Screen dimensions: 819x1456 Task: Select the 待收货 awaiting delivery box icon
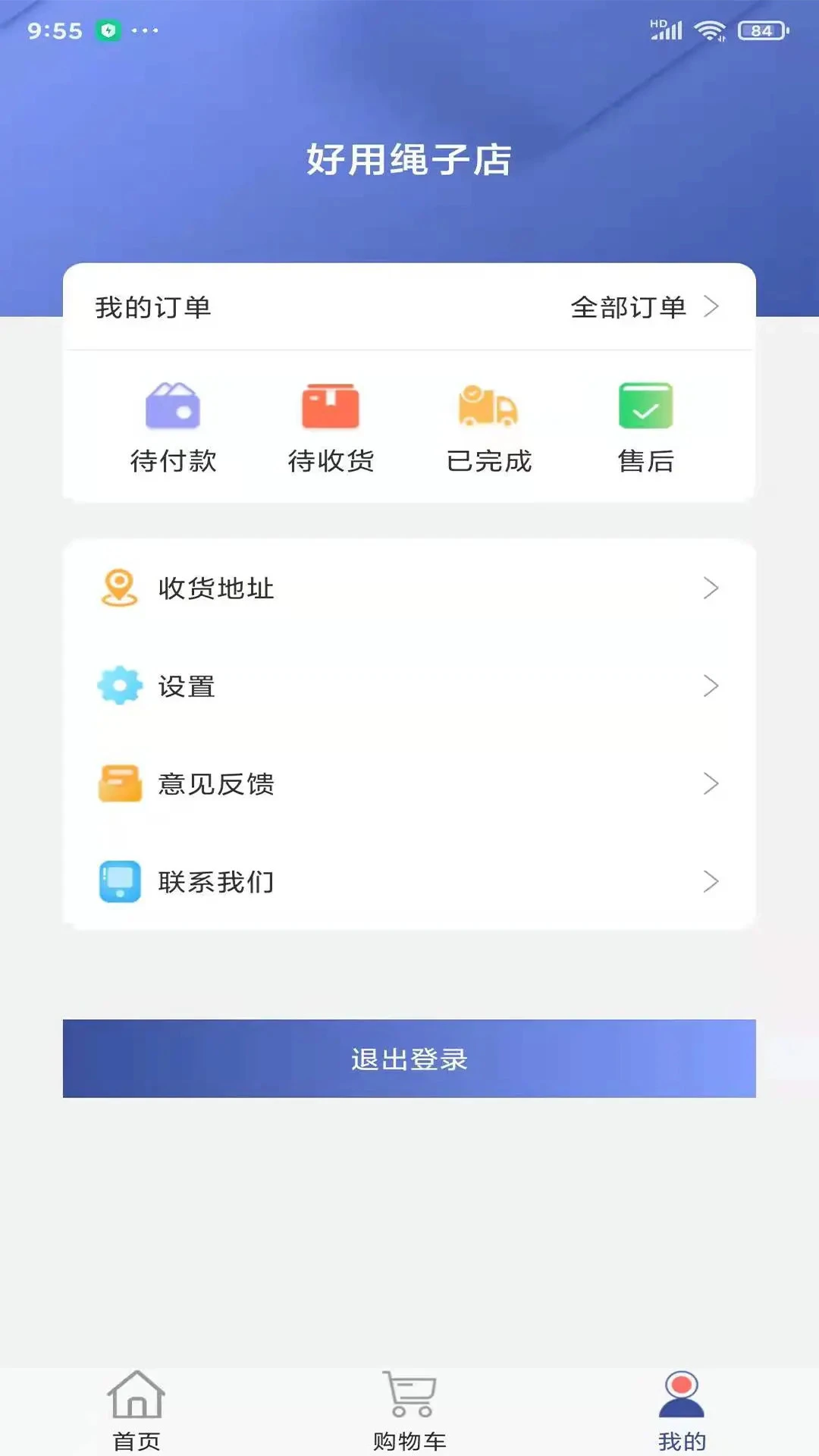(x=331, y=406)
